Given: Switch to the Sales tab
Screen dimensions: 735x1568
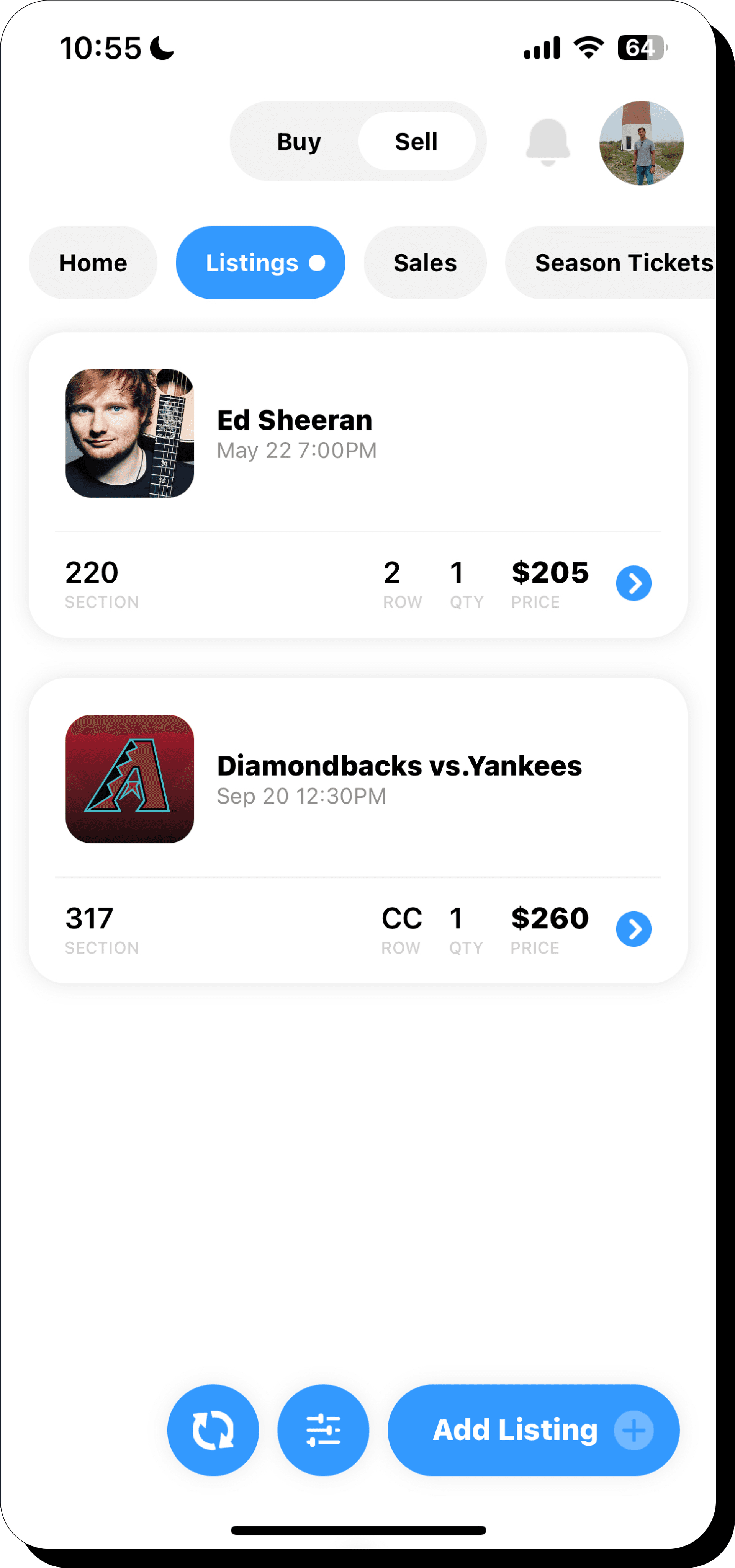Looking at the screenshot, I should (424, 262).
